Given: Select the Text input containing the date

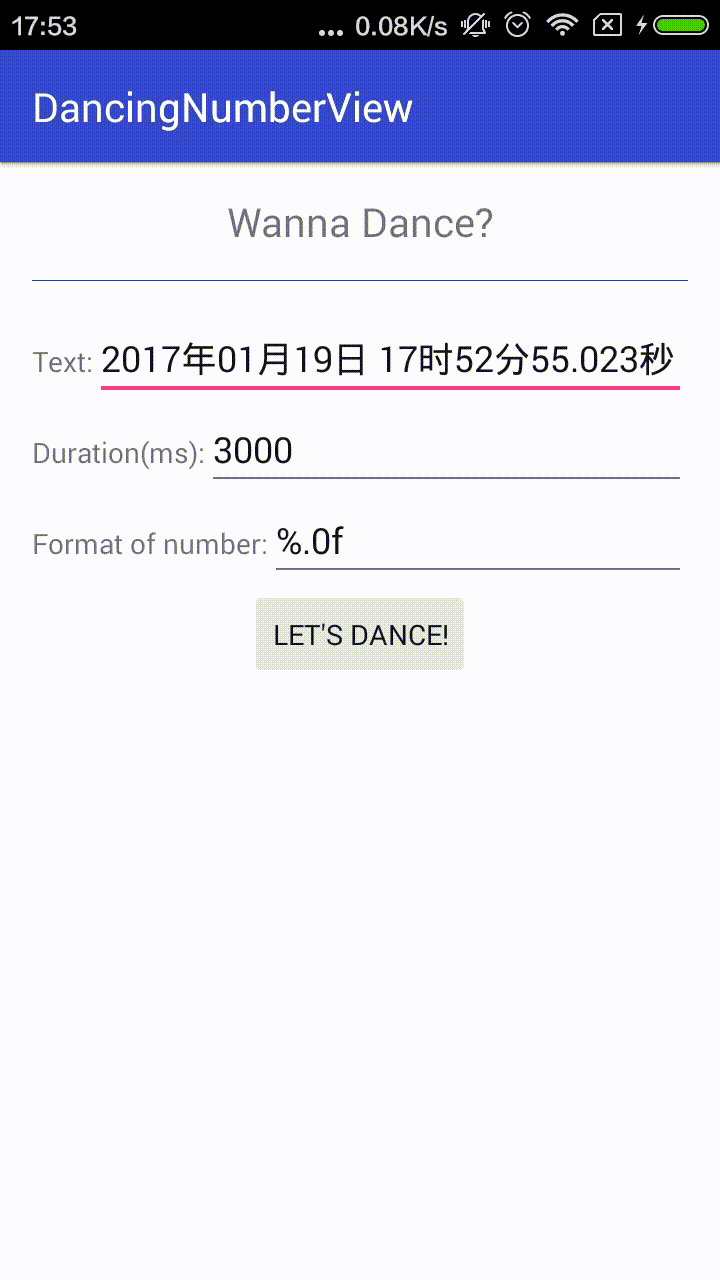Looking at the screenshot, I should pos(390,357).
